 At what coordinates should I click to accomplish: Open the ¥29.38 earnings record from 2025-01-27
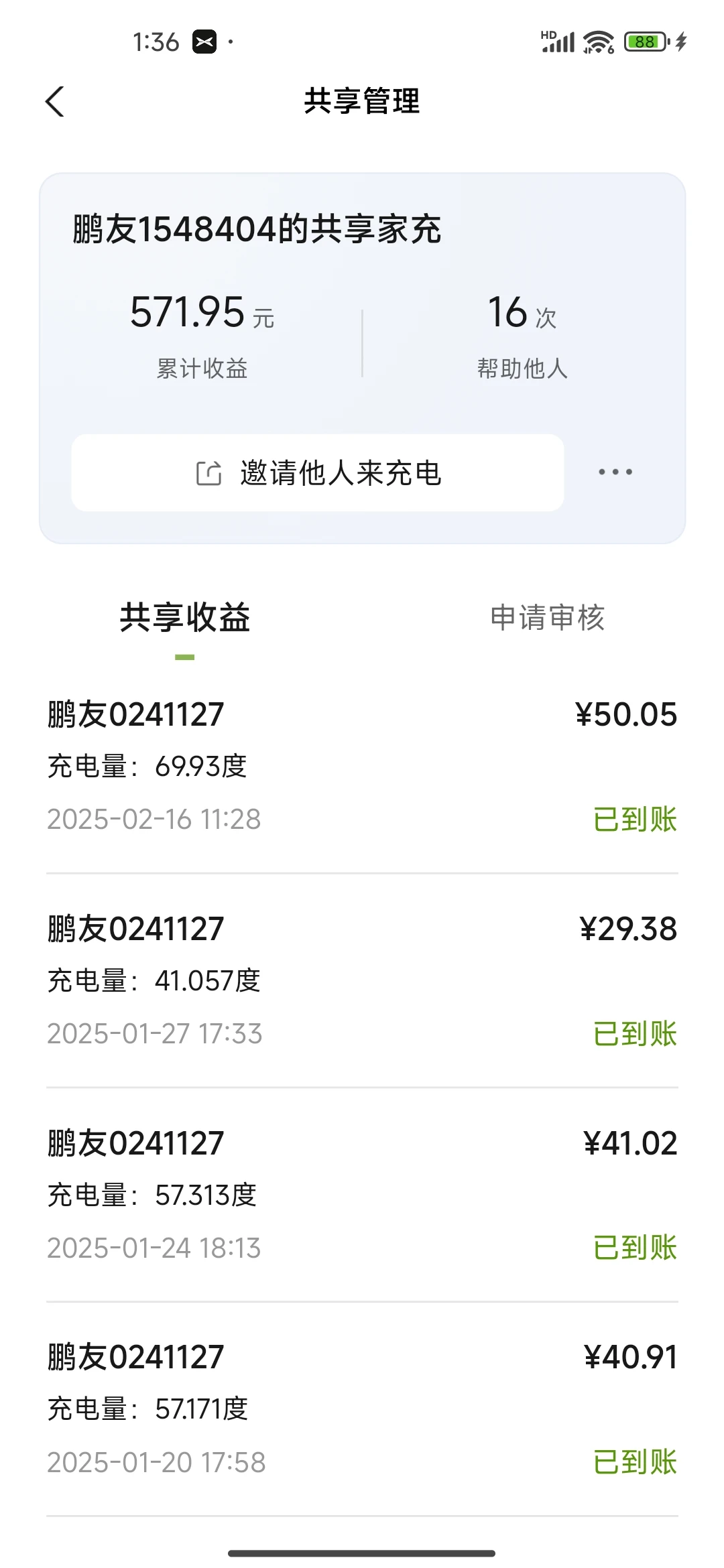pyautogui.click(x=362, y=980)
